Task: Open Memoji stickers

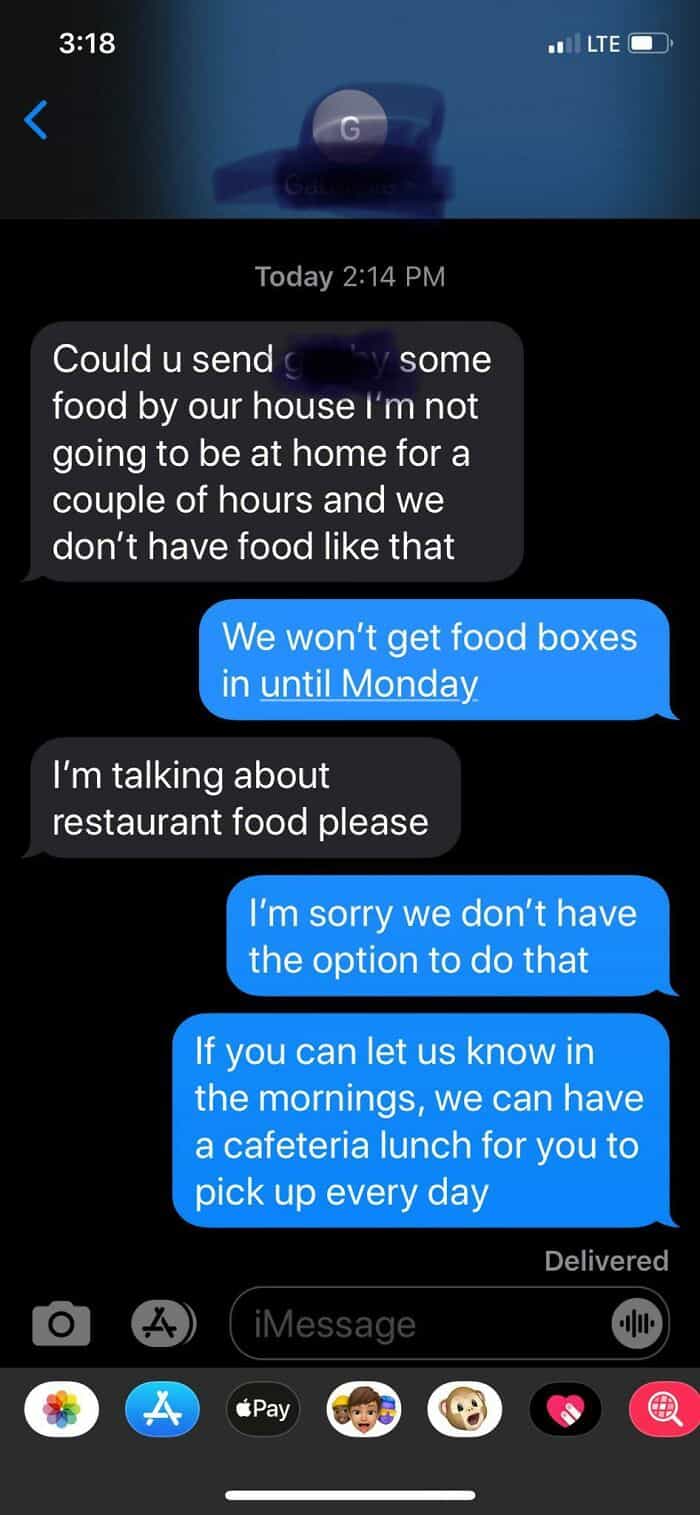Action: pos(364,1410)
